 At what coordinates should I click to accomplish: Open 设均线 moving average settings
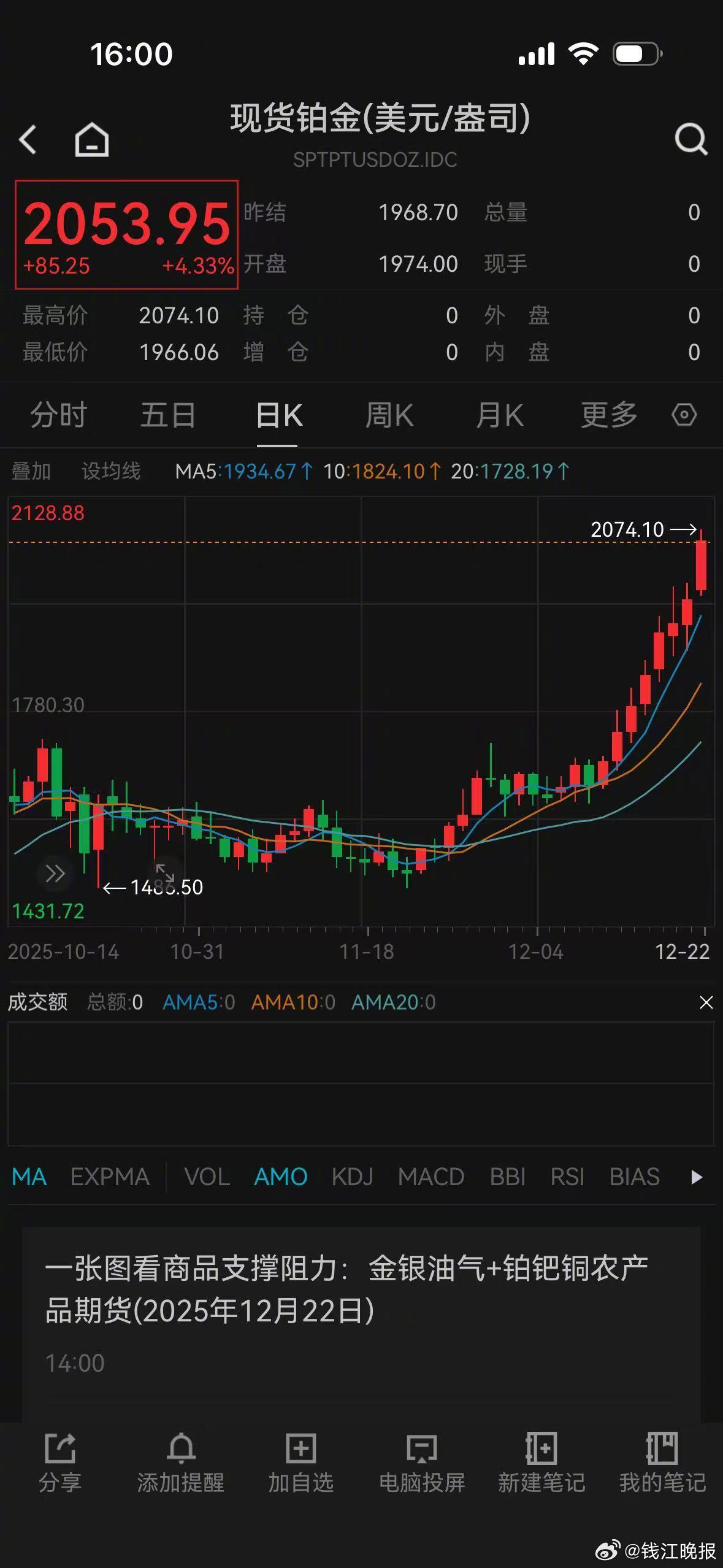click(111, 471)
